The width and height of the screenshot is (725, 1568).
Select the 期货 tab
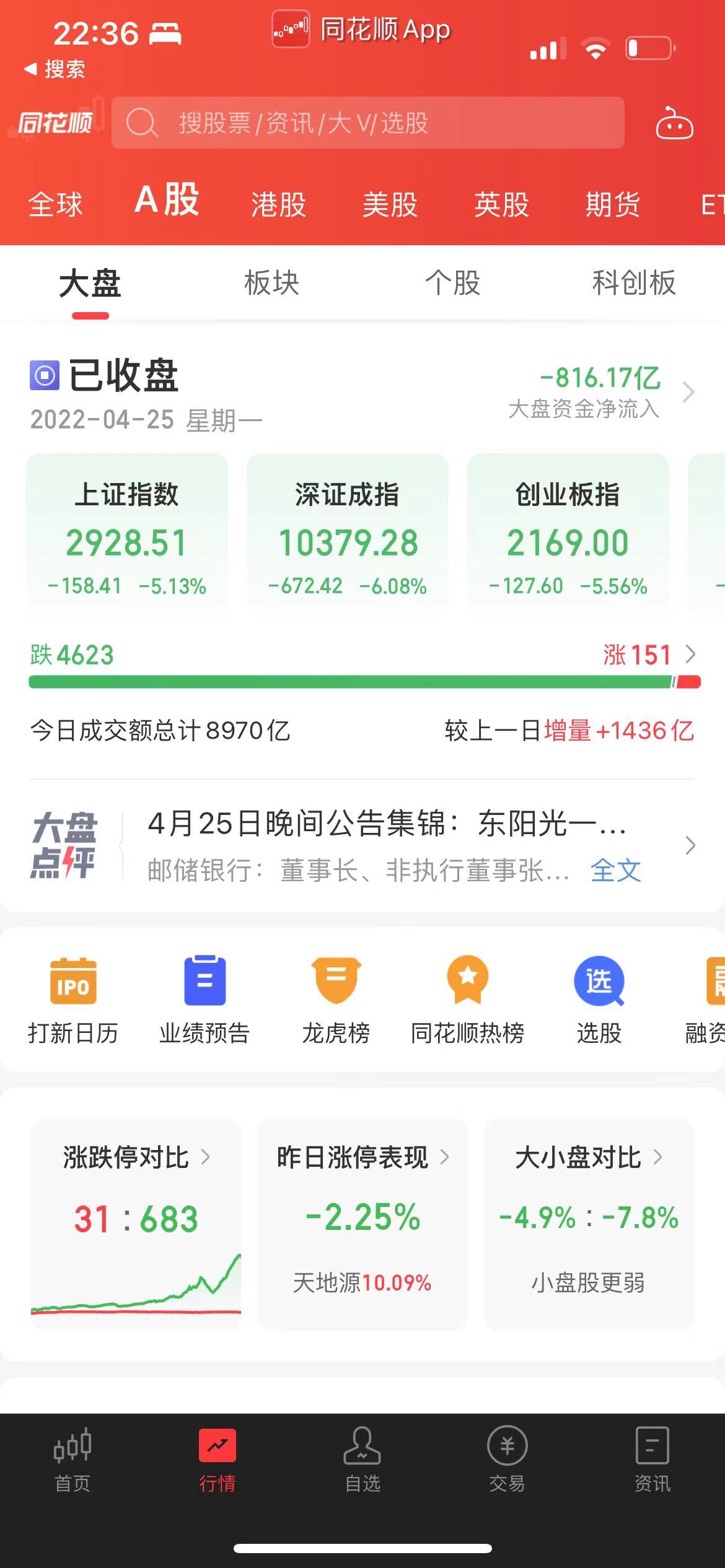612,204
